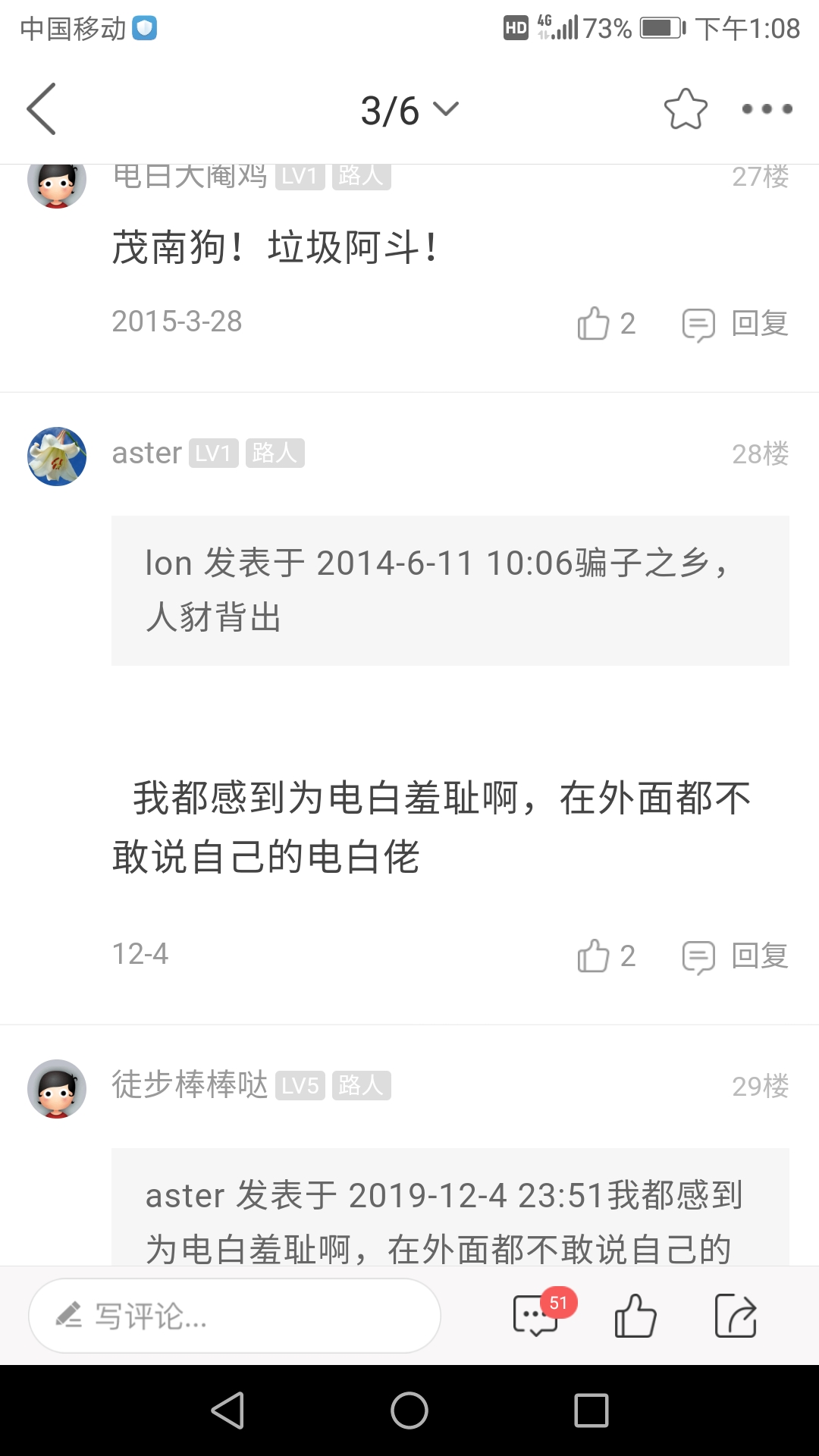Open the three-dot overflow menu
Viewport: 819px width, 1456px height.
767,109
